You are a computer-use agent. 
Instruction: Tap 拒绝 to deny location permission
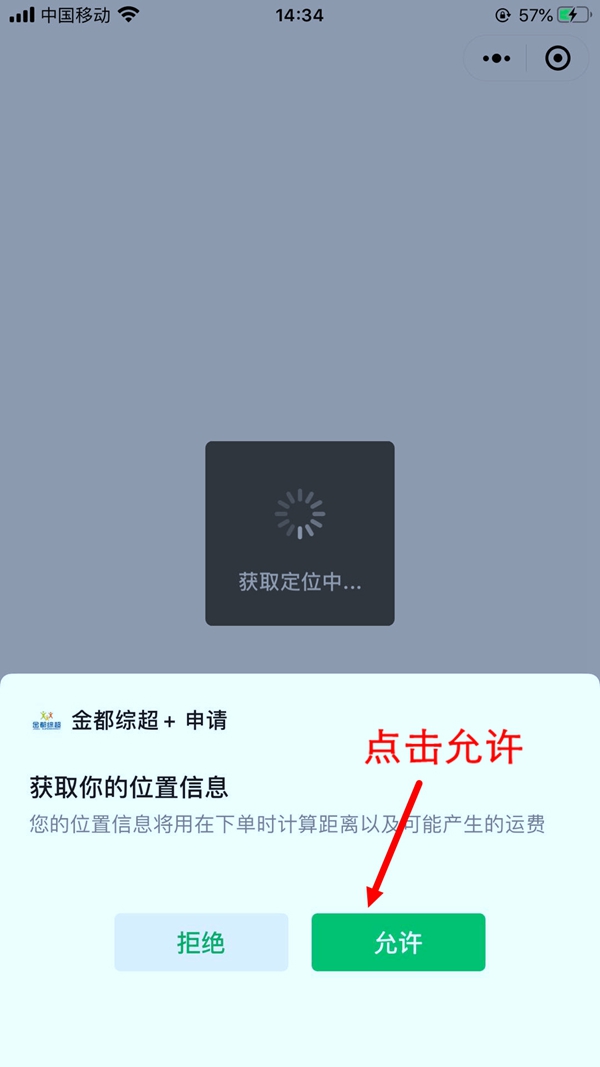(201, 942)
